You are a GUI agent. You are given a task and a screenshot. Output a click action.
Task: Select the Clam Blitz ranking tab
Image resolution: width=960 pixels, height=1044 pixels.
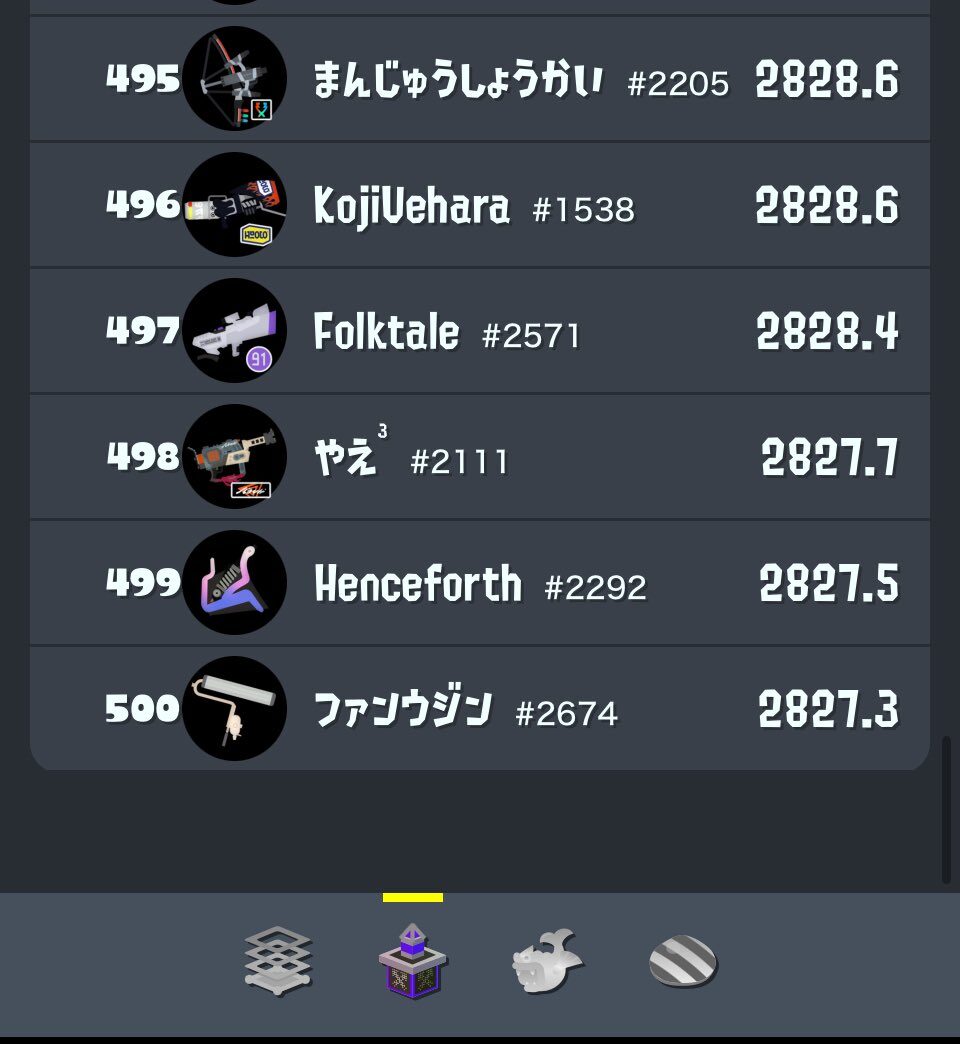tap(682, 963)
